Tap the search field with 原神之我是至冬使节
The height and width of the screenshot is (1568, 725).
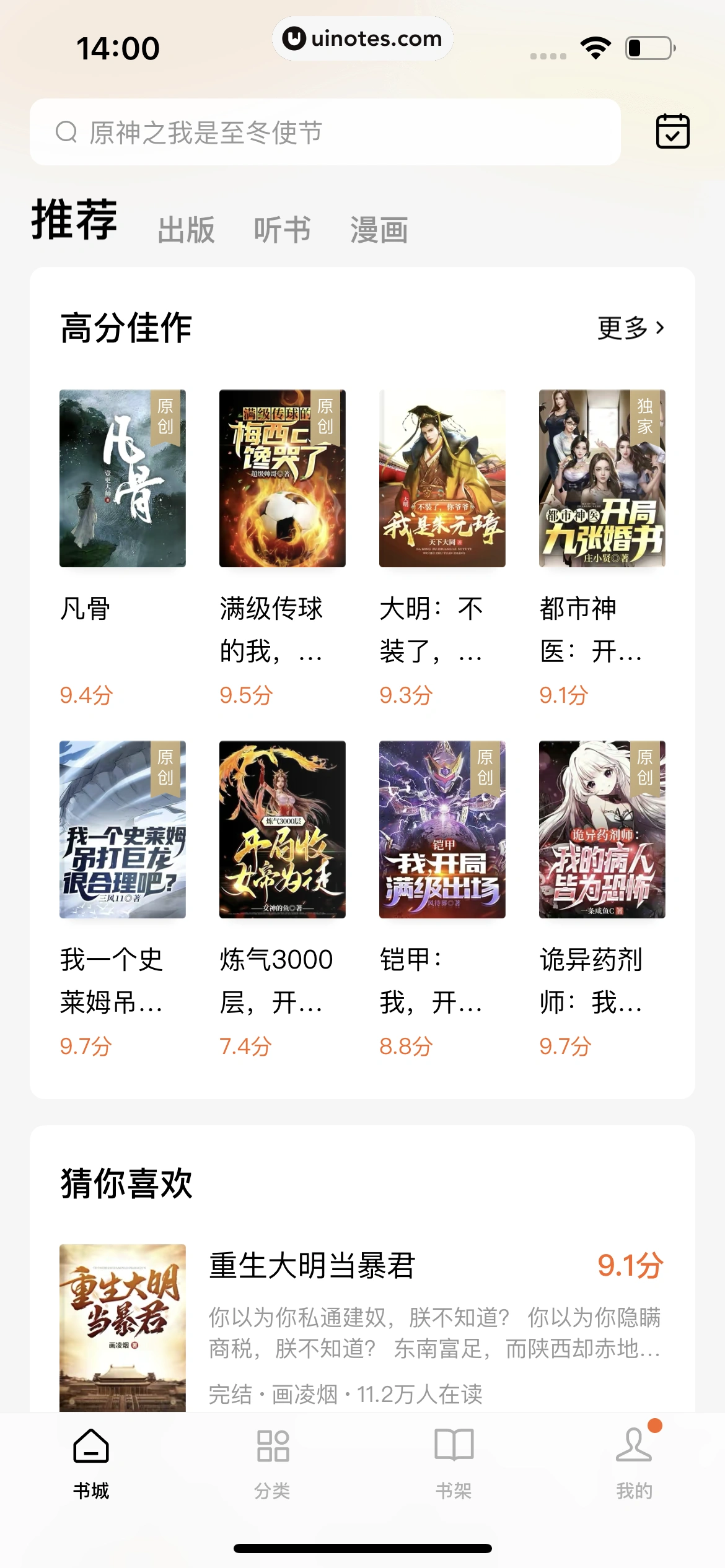pyautogui.click(x=325, y=132)
